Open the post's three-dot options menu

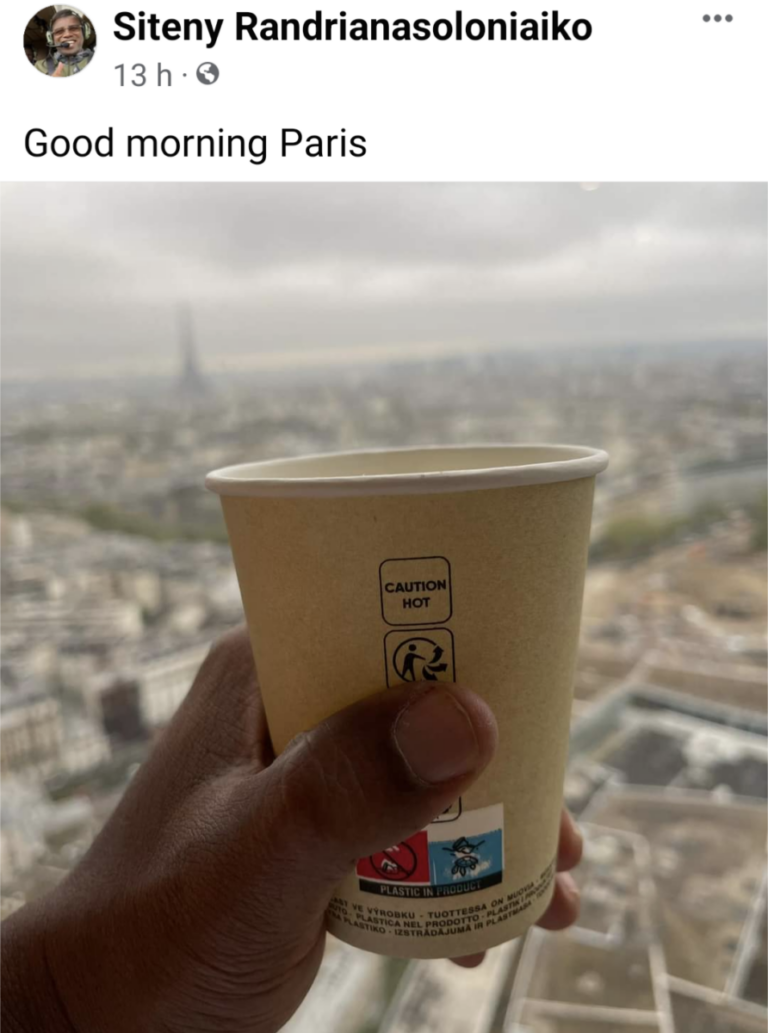click(x=717, y=19)
